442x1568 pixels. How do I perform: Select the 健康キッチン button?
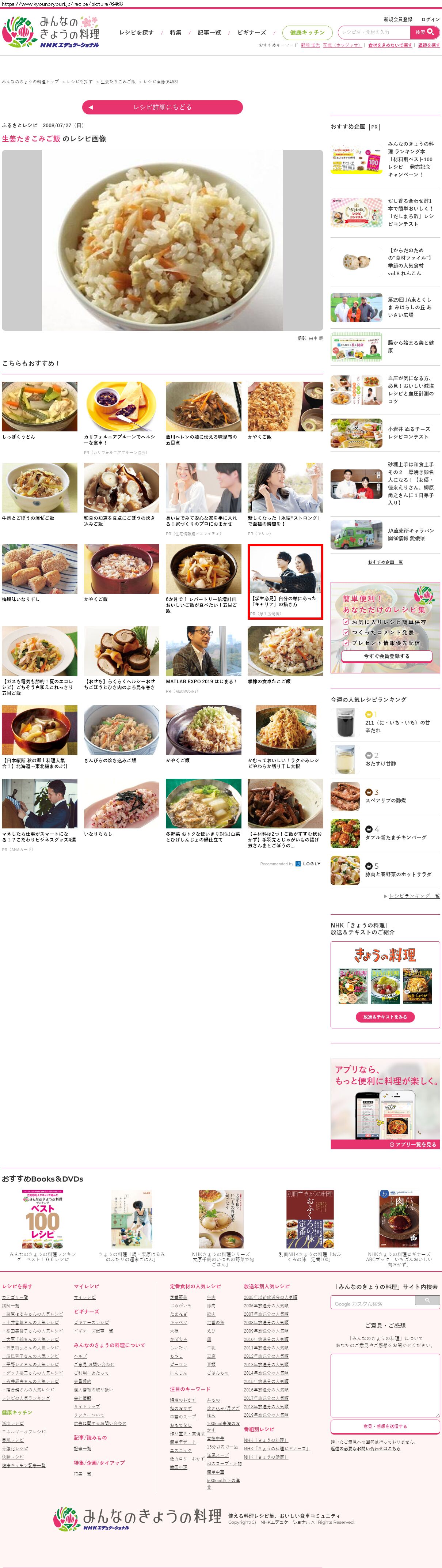[307, 32]
